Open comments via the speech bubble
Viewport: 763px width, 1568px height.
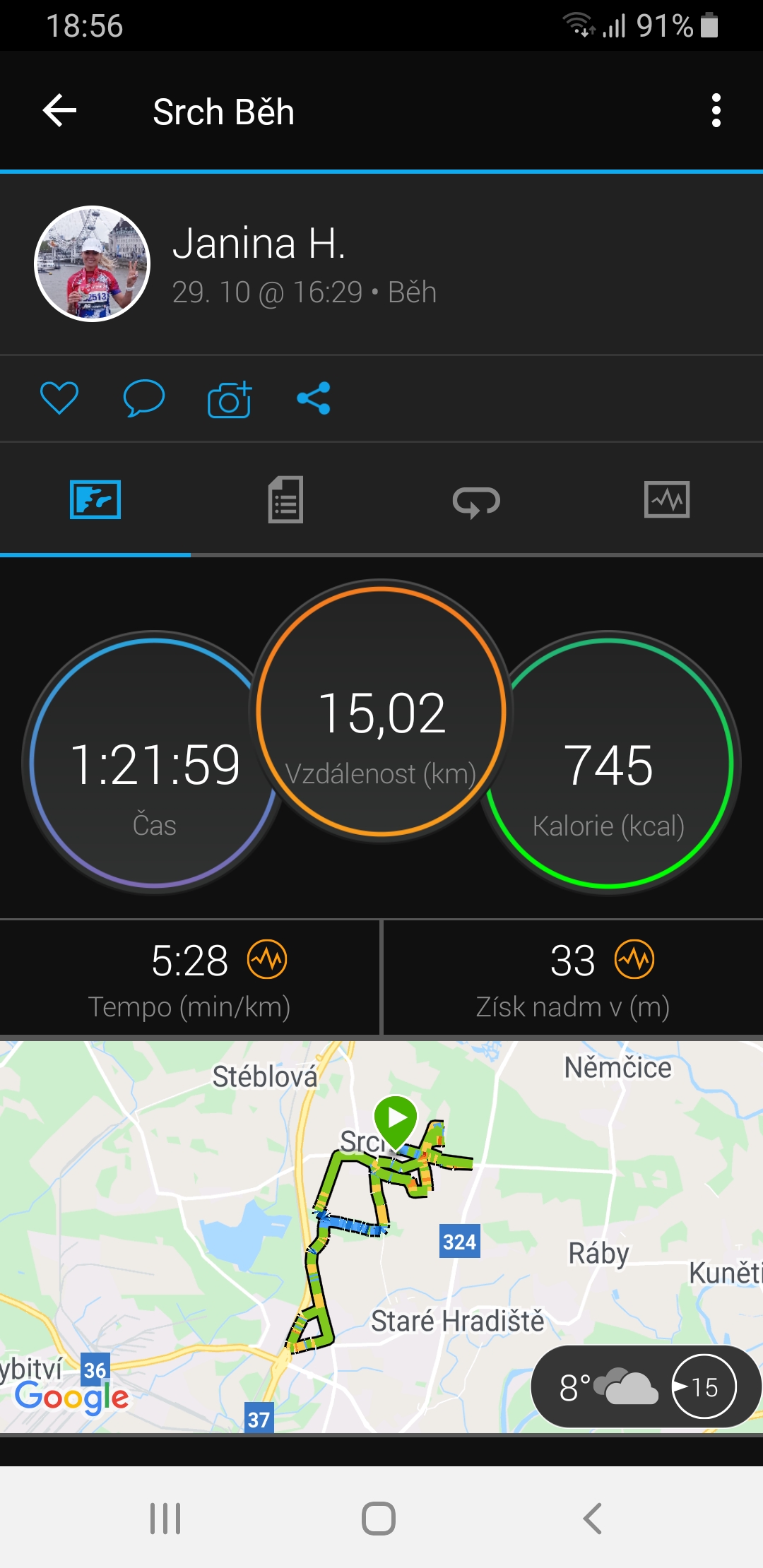tap(143, 398)
